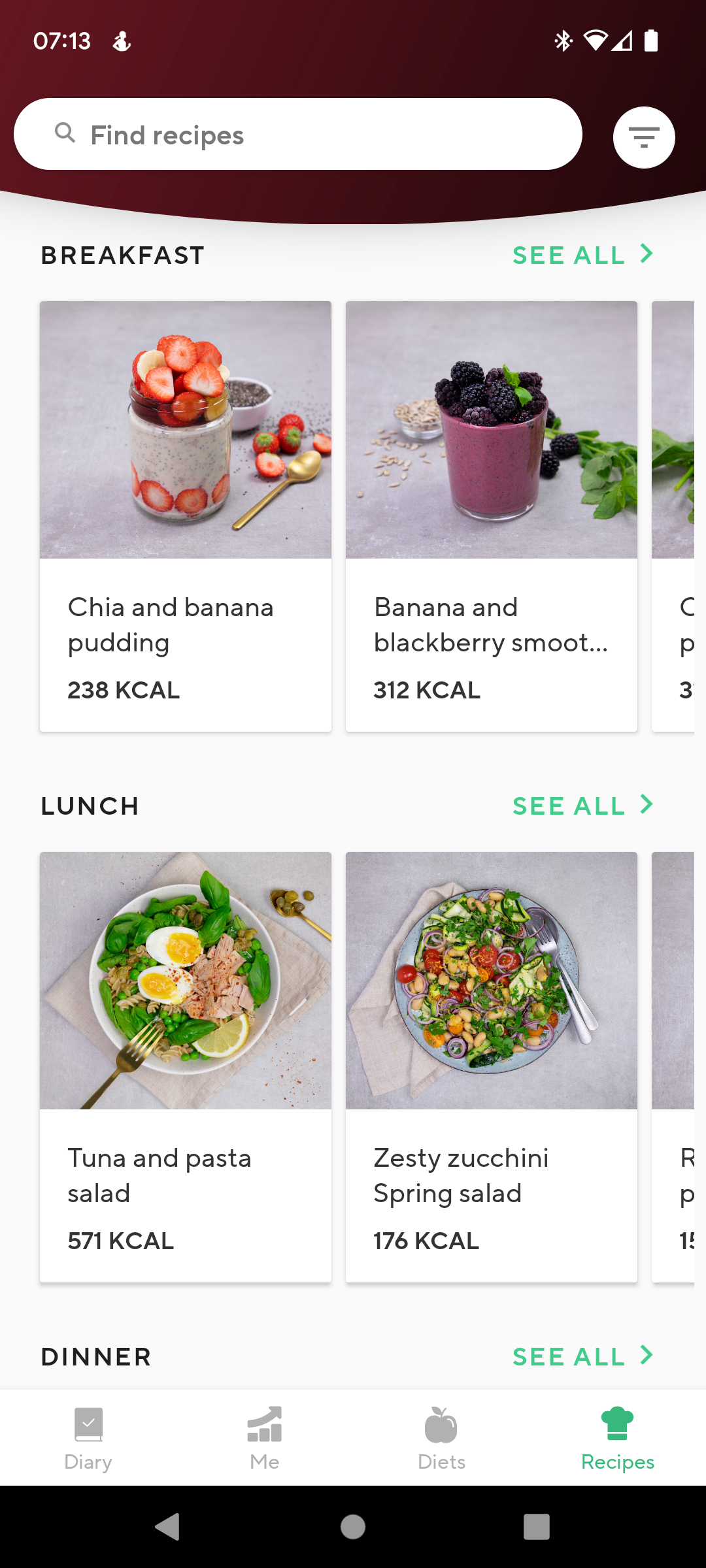Screen dimensions: 706x1568
Task: Switch to the Diets tab
Action: tap(441, 1438)
